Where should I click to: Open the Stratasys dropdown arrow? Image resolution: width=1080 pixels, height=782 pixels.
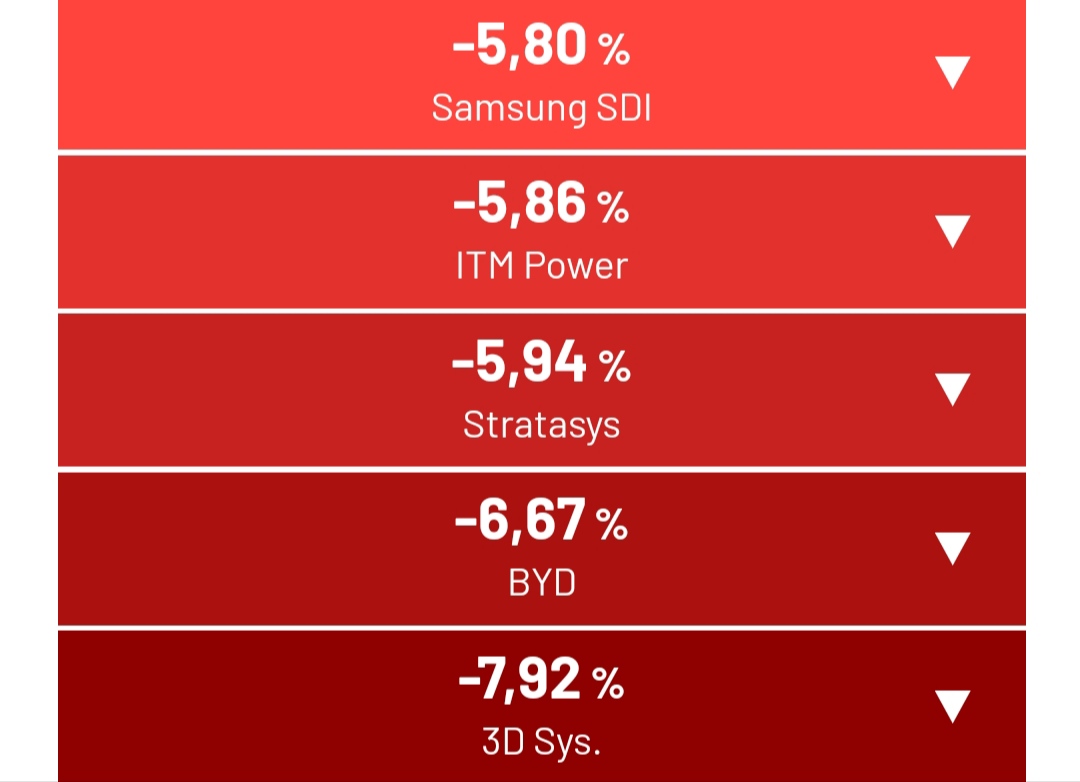(952, 389)
